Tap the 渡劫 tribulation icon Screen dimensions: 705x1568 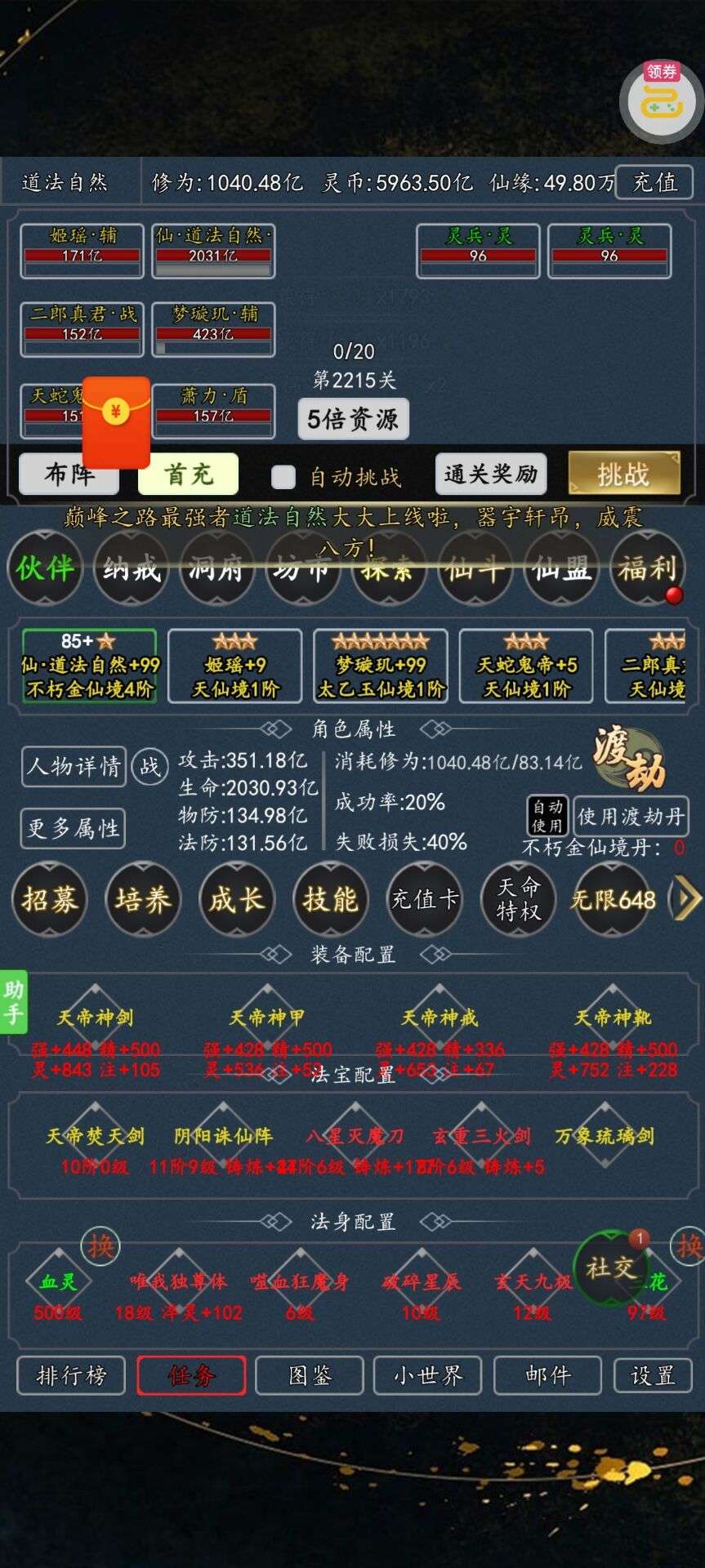628,759
